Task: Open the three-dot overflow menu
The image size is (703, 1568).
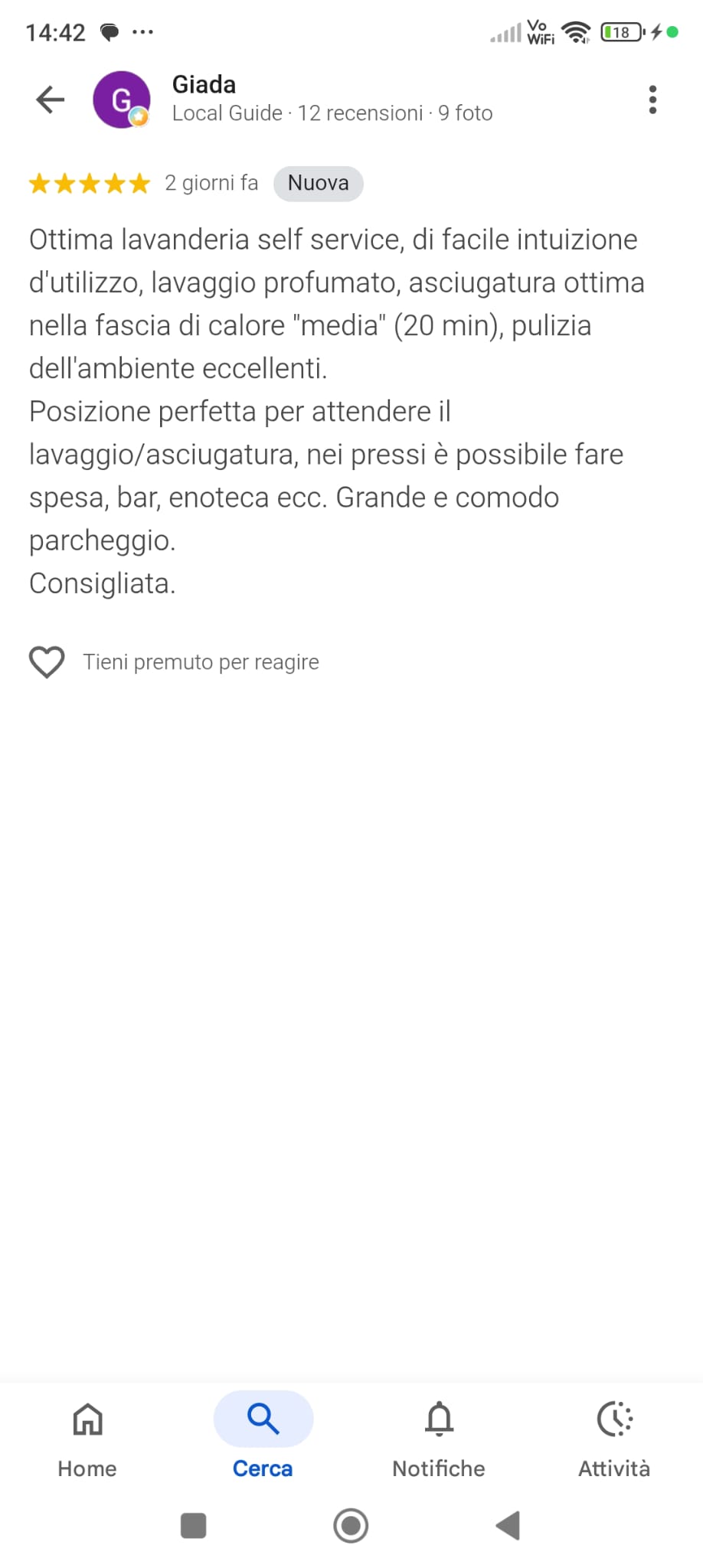Action: coord(652,100)
